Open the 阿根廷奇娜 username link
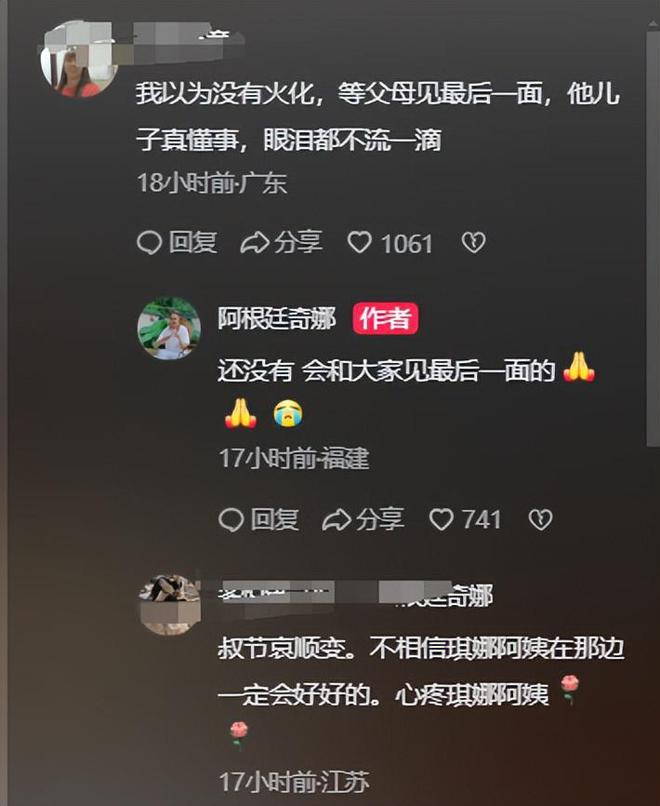 click(277, 318)
